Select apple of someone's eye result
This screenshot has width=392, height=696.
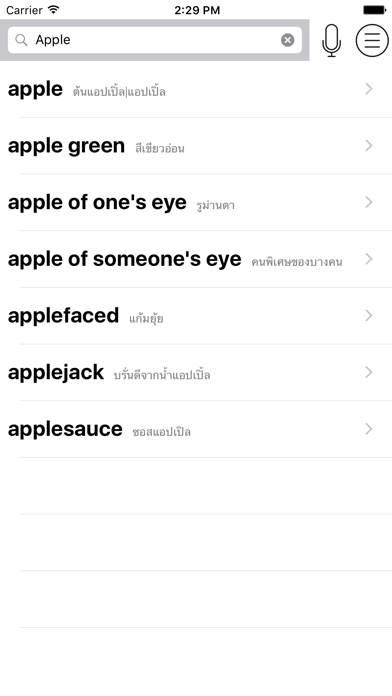(196, 259)
